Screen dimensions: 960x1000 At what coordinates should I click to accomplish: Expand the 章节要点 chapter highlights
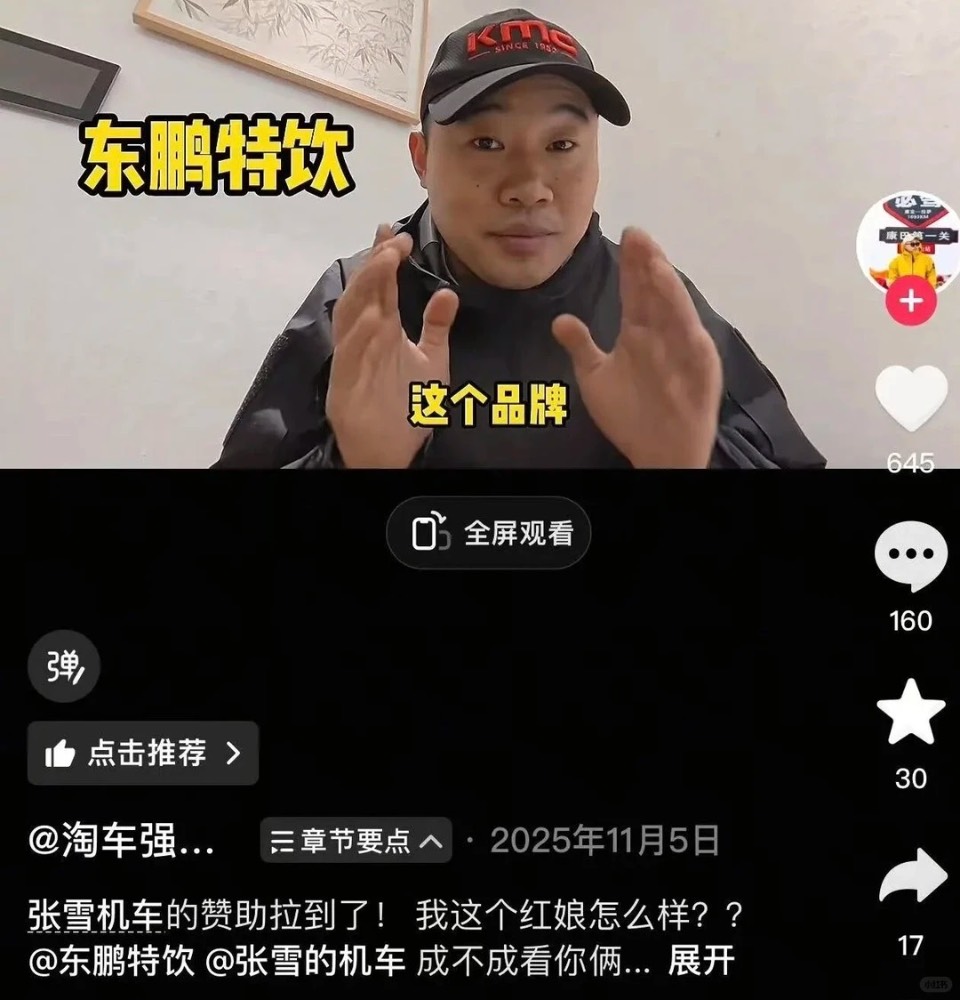[x=356, y=841]
